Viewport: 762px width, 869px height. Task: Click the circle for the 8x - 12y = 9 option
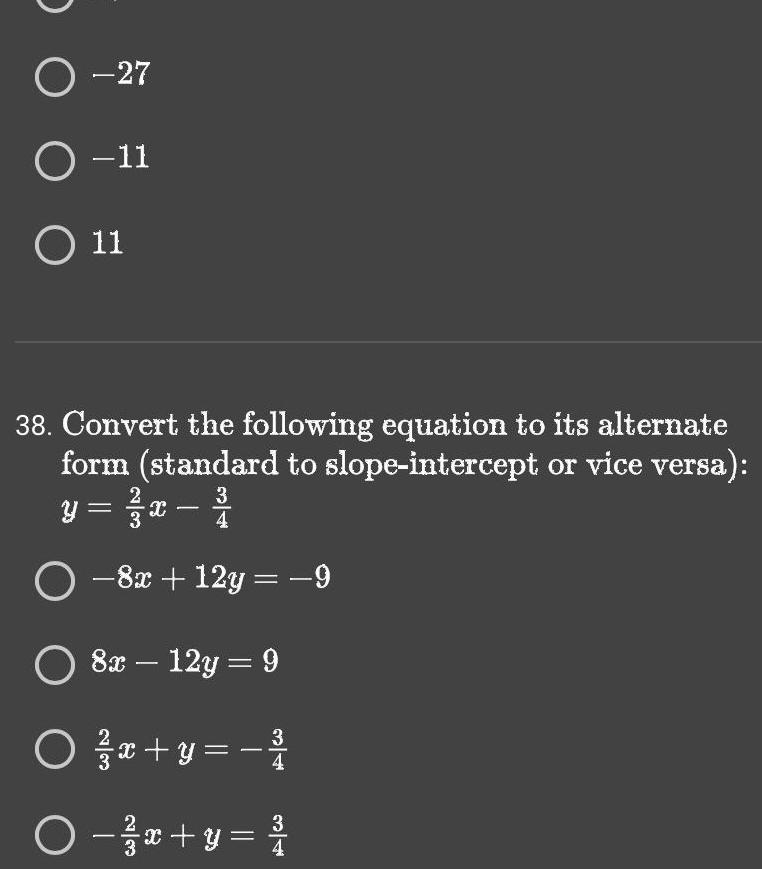coord(55,663)
